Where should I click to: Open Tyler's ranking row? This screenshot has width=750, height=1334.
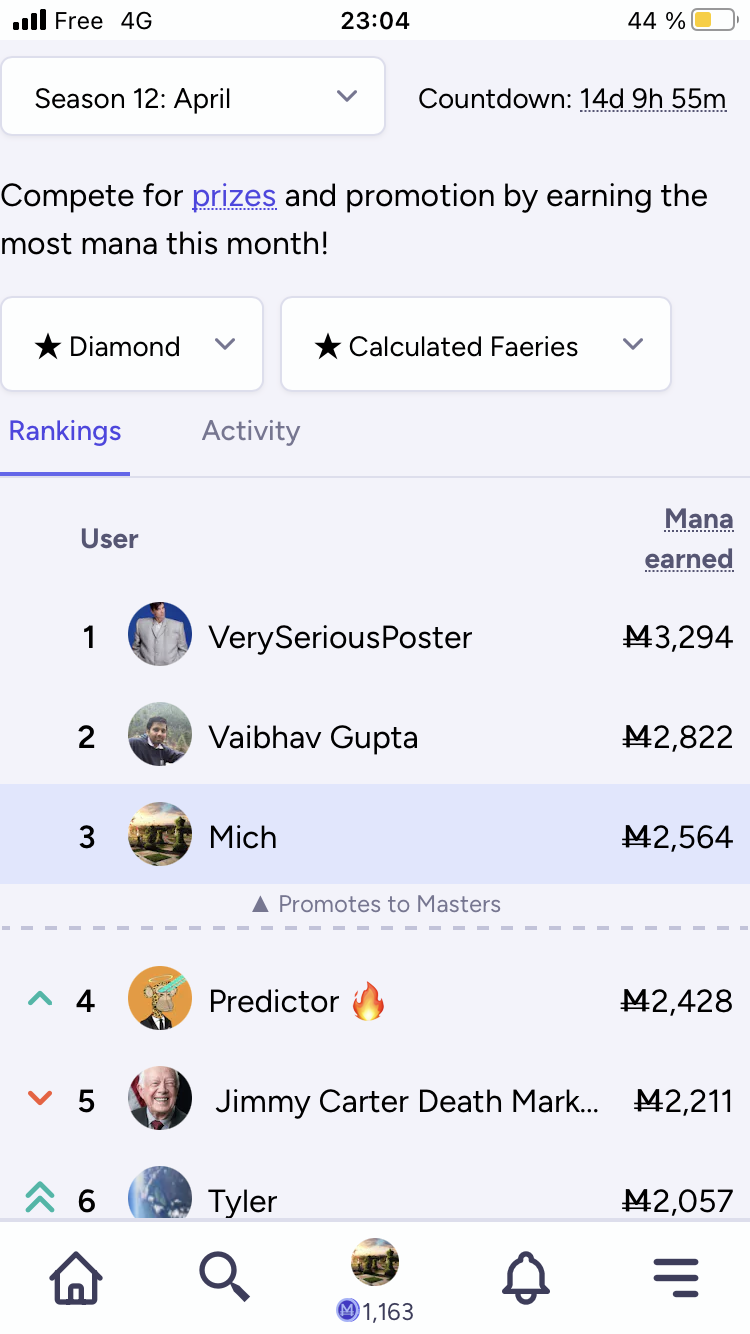pyautogui.click(x=375, y=1194)
